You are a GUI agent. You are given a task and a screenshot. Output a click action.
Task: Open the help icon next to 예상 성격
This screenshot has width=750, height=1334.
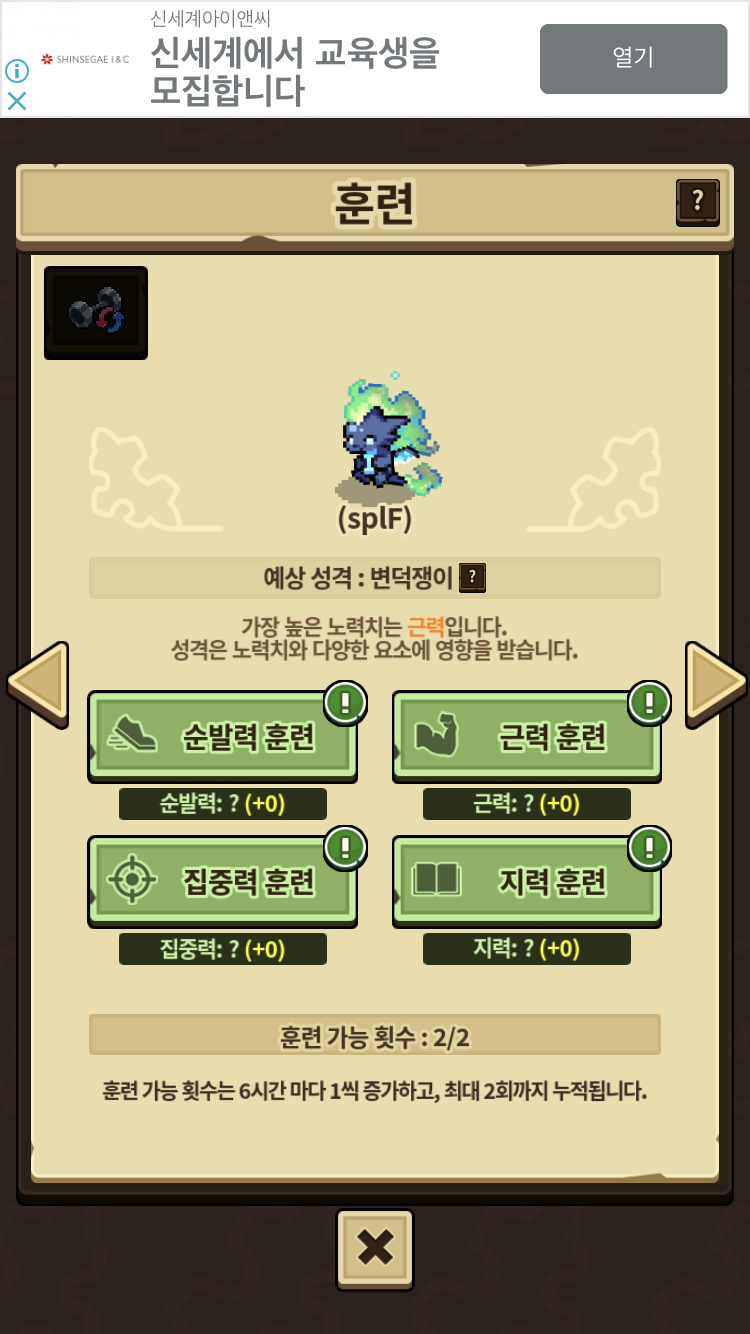tap(472, 577)
